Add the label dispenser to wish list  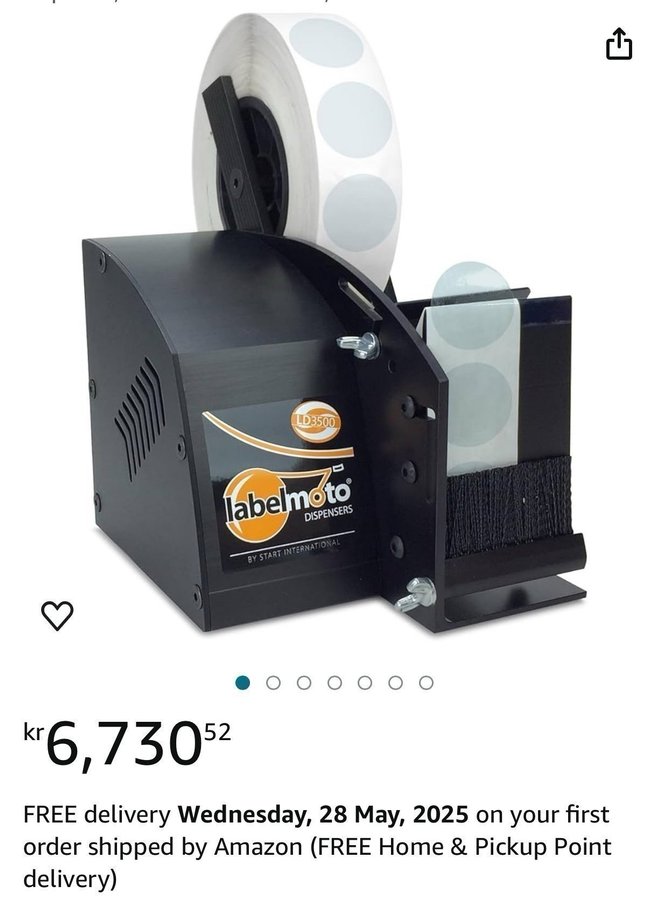click(57, 616)
